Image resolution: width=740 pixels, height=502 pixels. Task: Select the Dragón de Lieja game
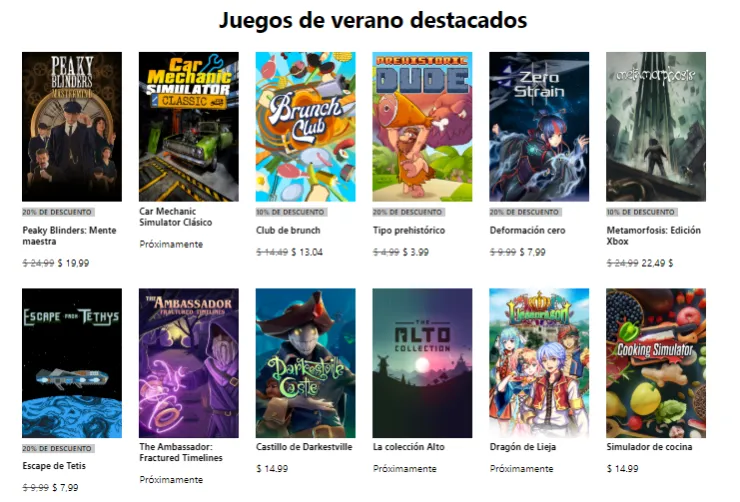[539, 363]
